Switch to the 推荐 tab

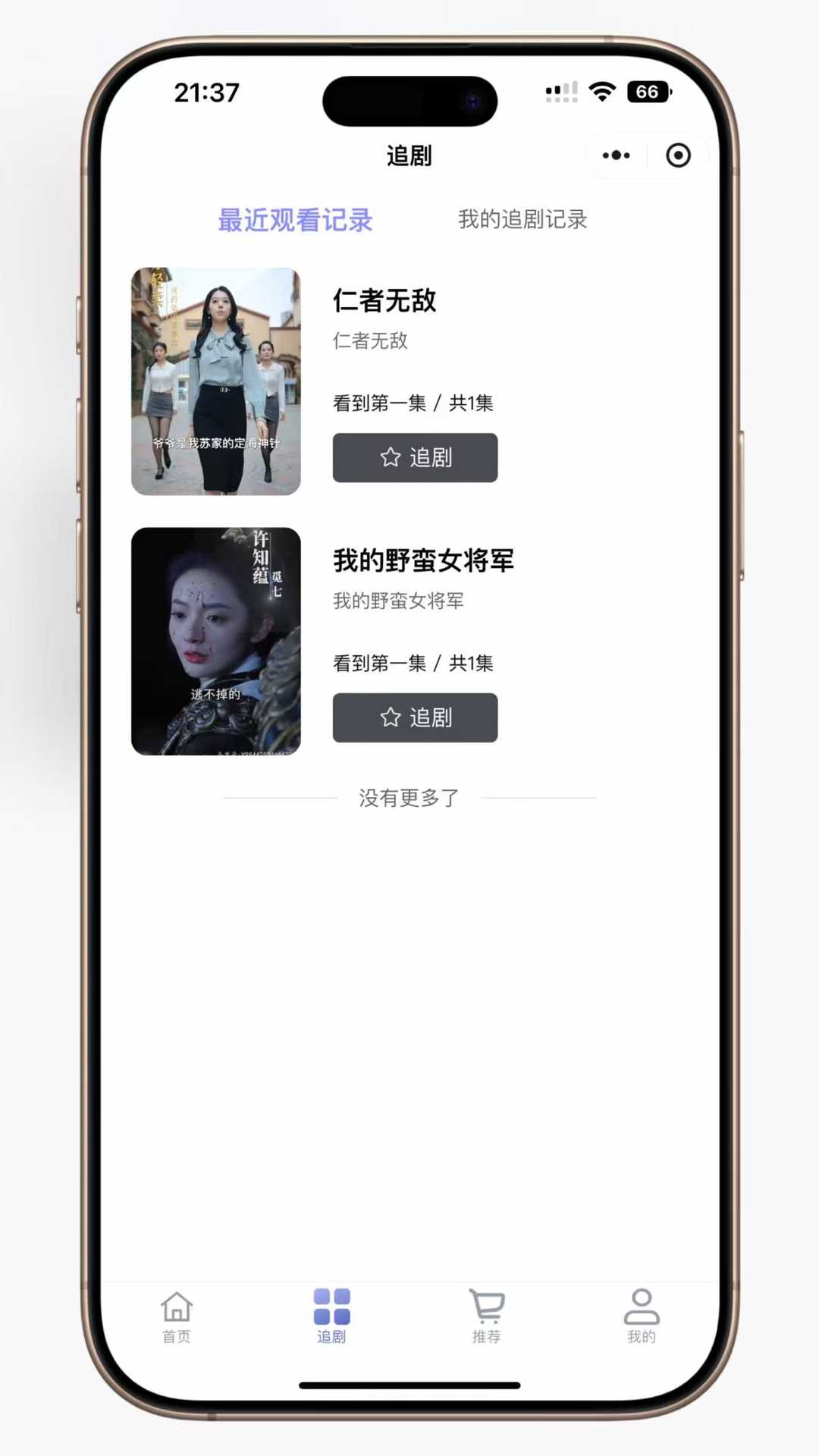point(486,1317)
